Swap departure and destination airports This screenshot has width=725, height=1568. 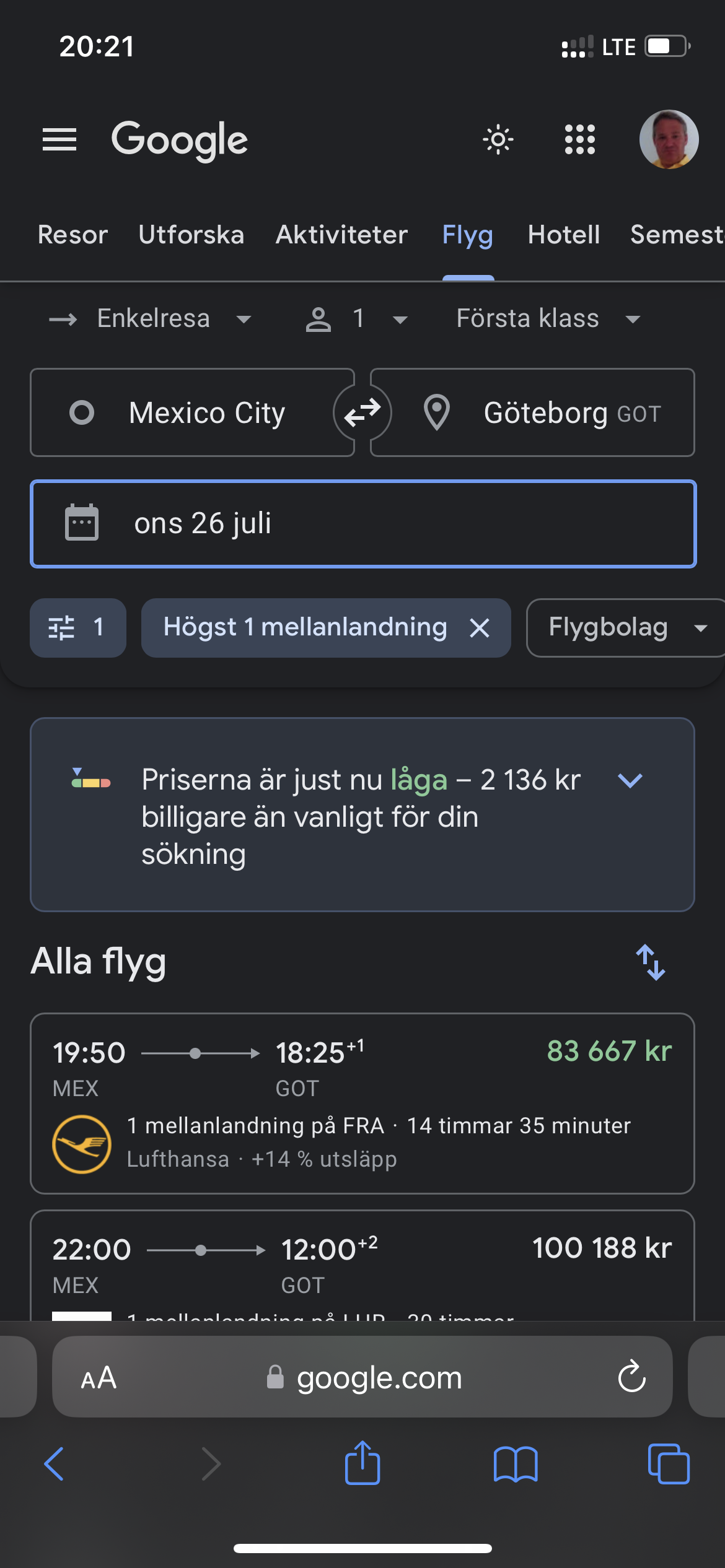362,412
